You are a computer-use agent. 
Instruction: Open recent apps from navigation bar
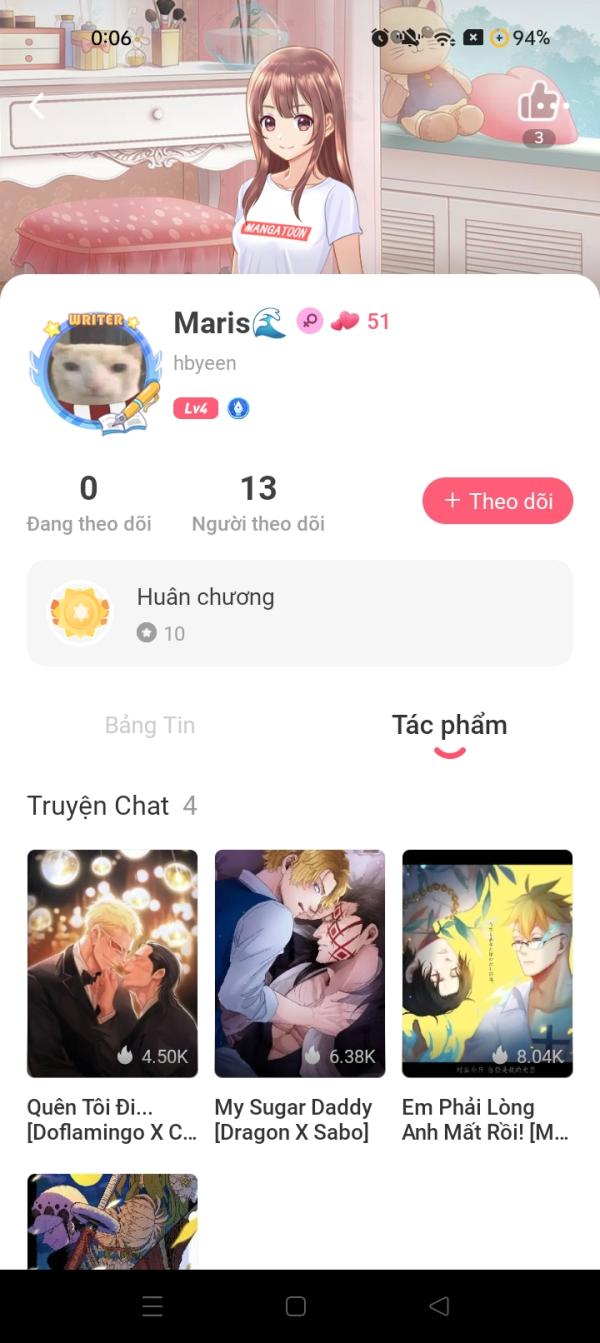pos(152,1306)
